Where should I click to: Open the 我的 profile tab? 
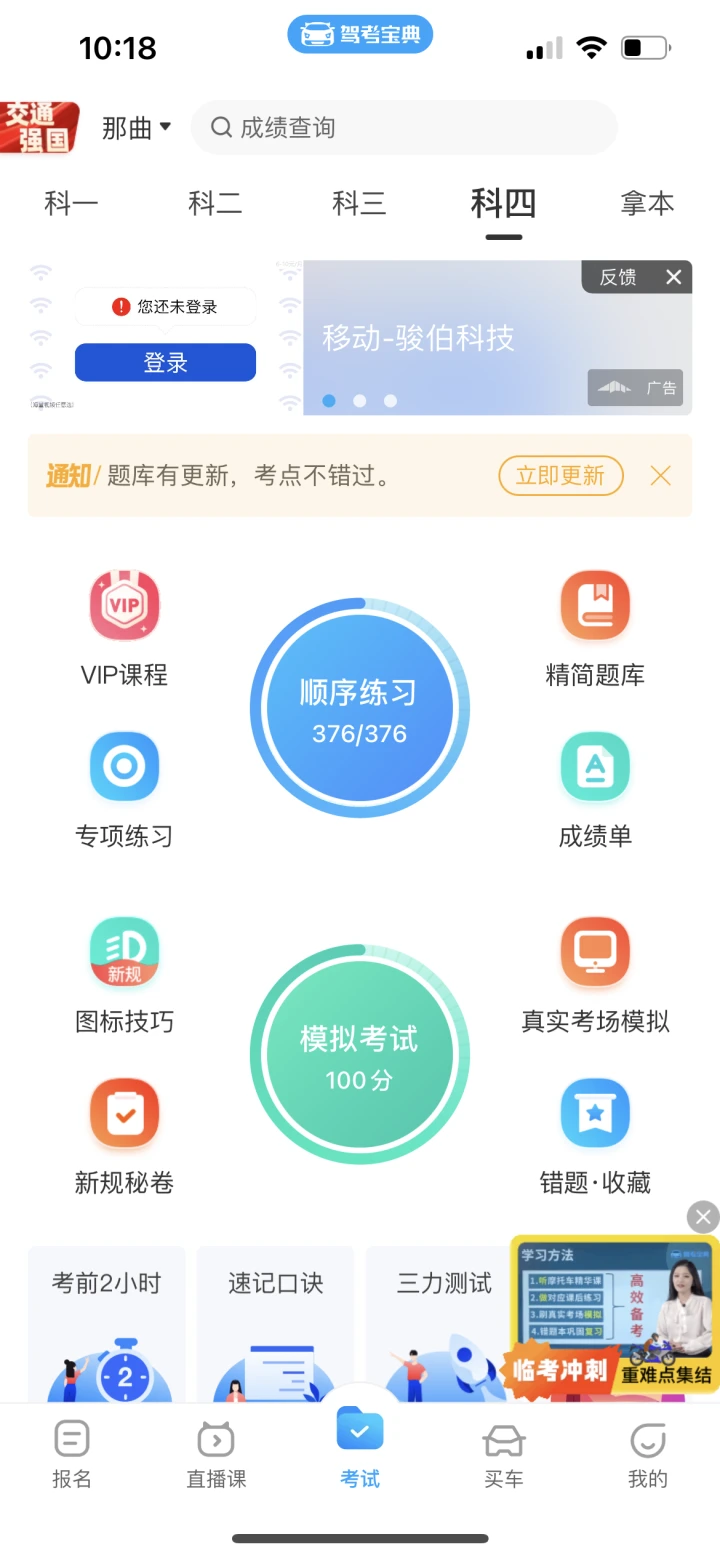coord(647,1455)
